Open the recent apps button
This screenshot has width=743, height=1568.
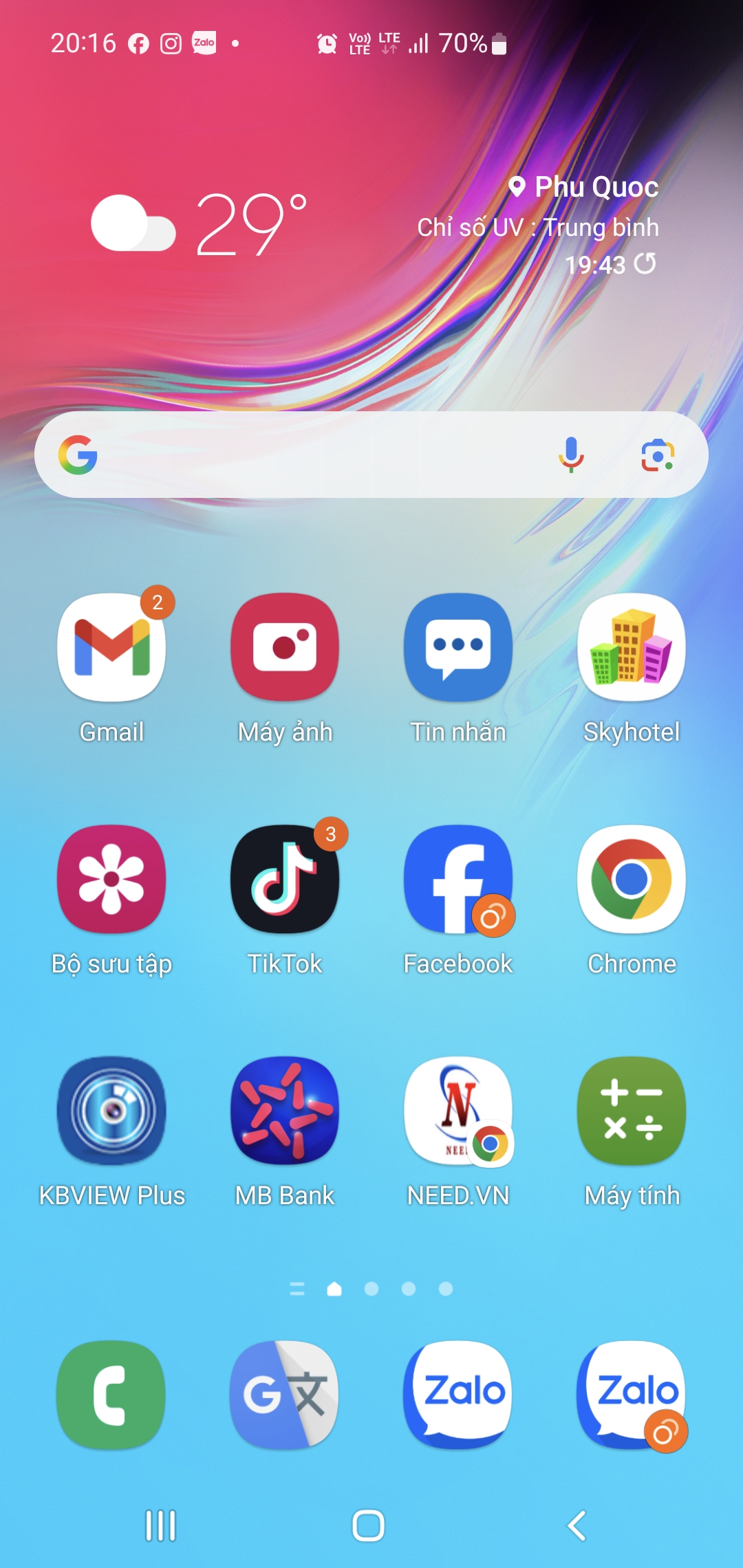point(161,1525)
